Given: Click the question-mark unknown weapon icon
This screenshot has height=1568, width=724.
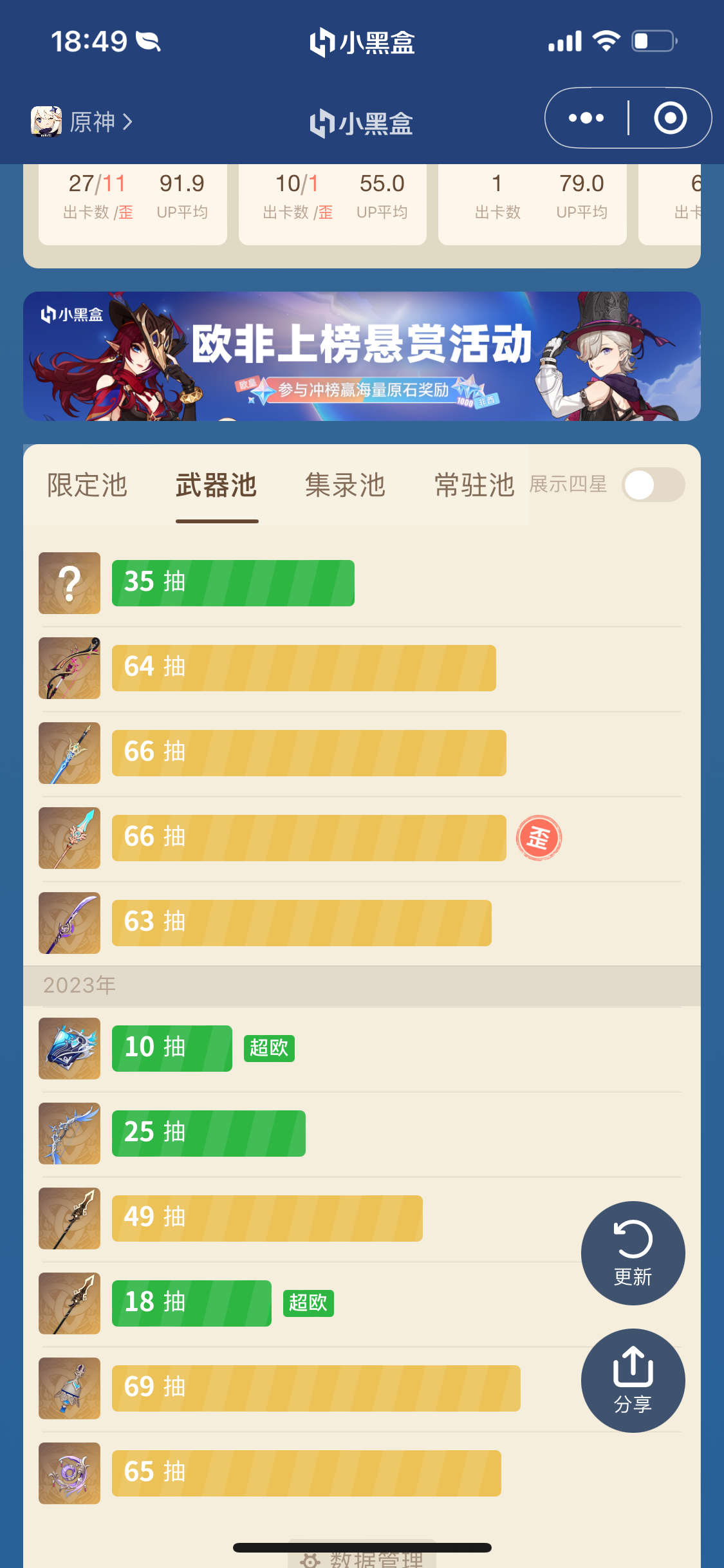Looking at the screenshot, I should [x=69, y=583].
